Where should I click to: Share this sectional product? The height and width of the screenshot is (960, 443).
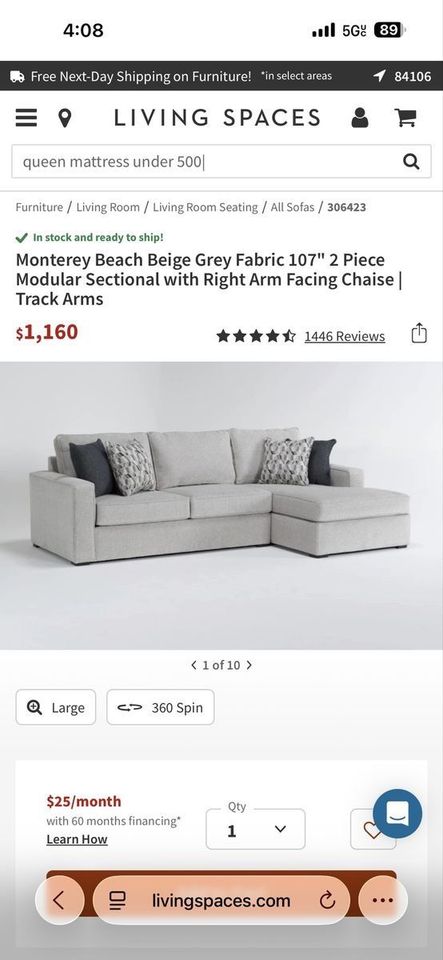click(x=419, y=334)
